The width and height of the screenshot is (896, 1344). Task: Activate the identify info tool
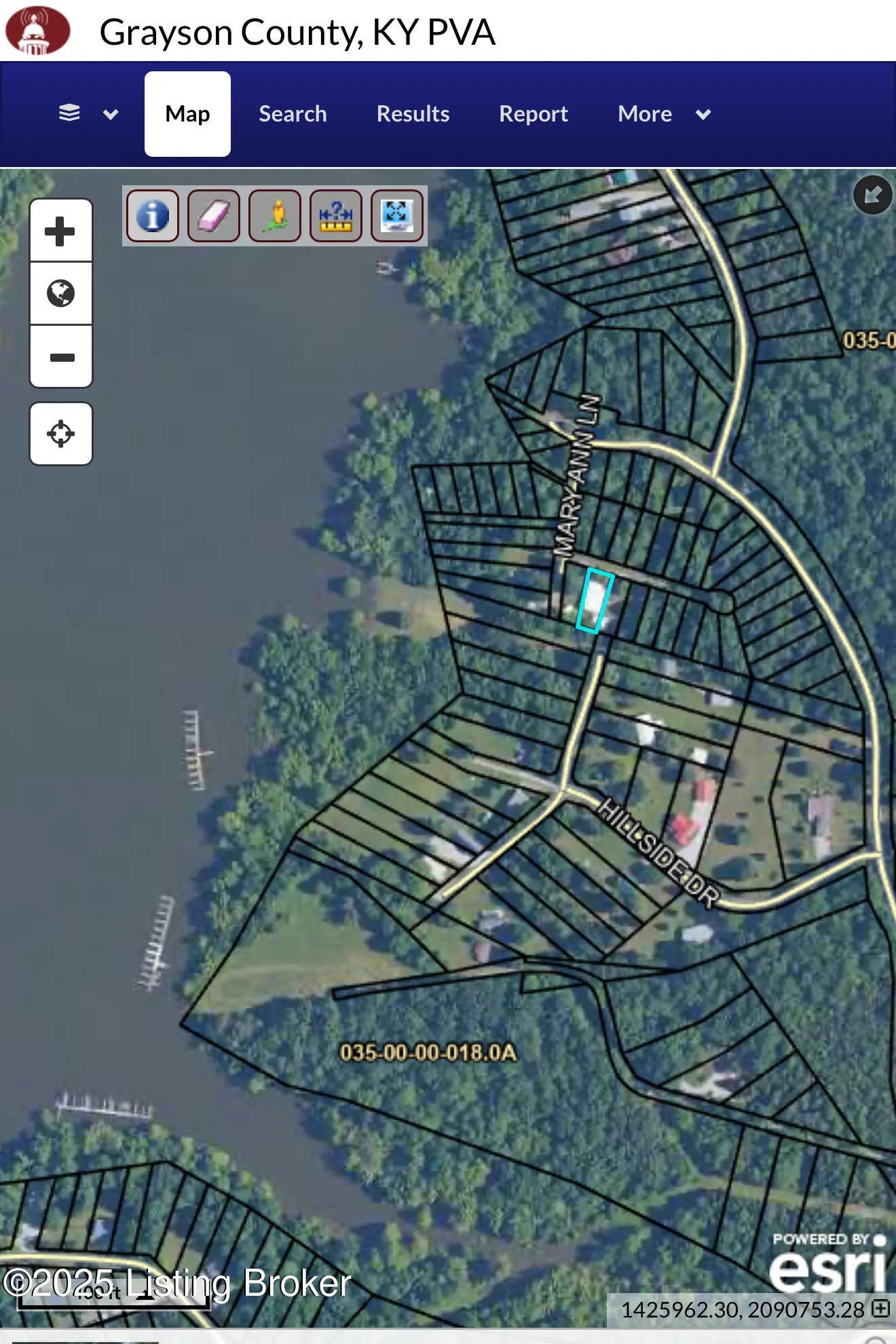(x=153, y=216)
